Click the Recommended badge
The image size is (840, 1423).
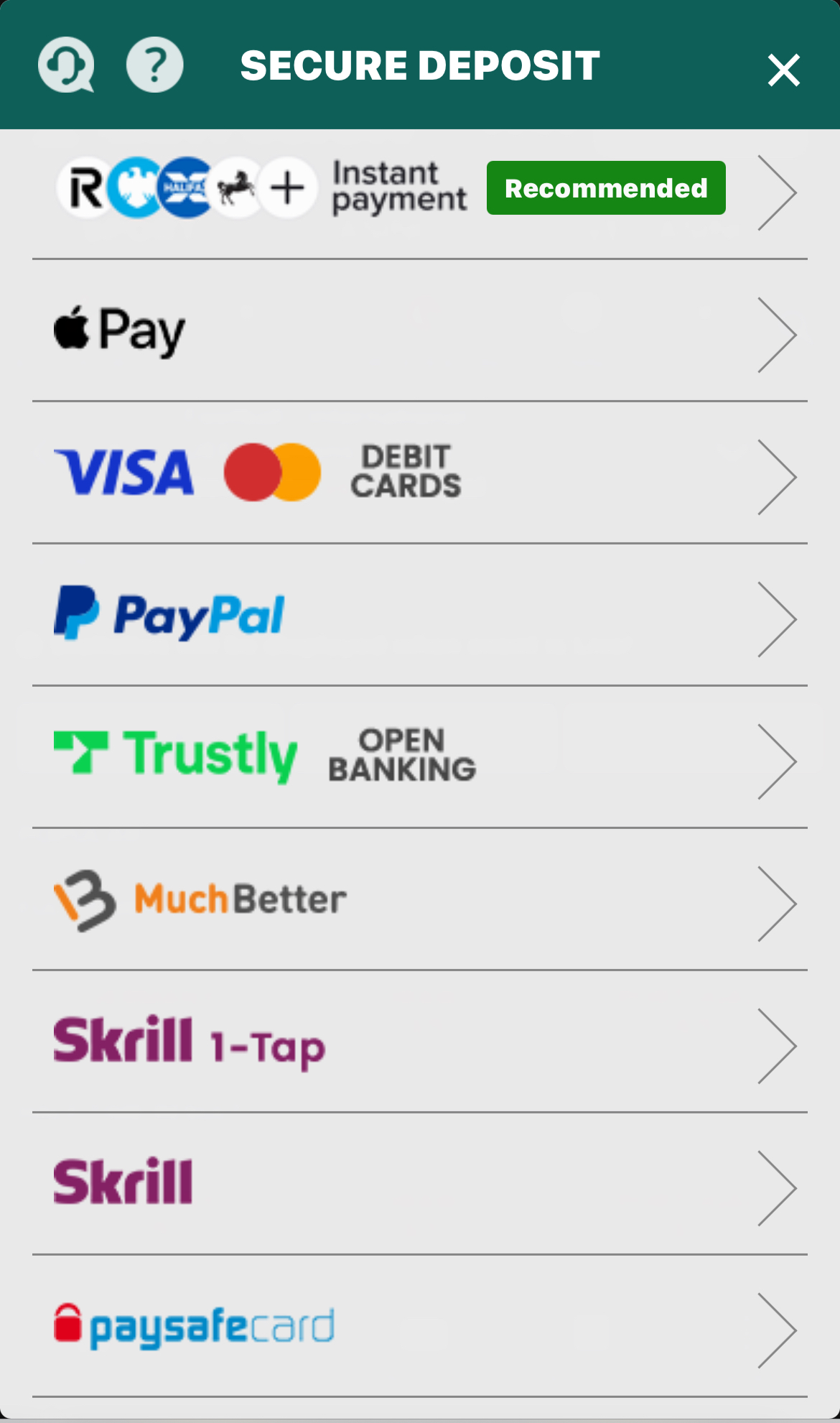coord(607,188)
